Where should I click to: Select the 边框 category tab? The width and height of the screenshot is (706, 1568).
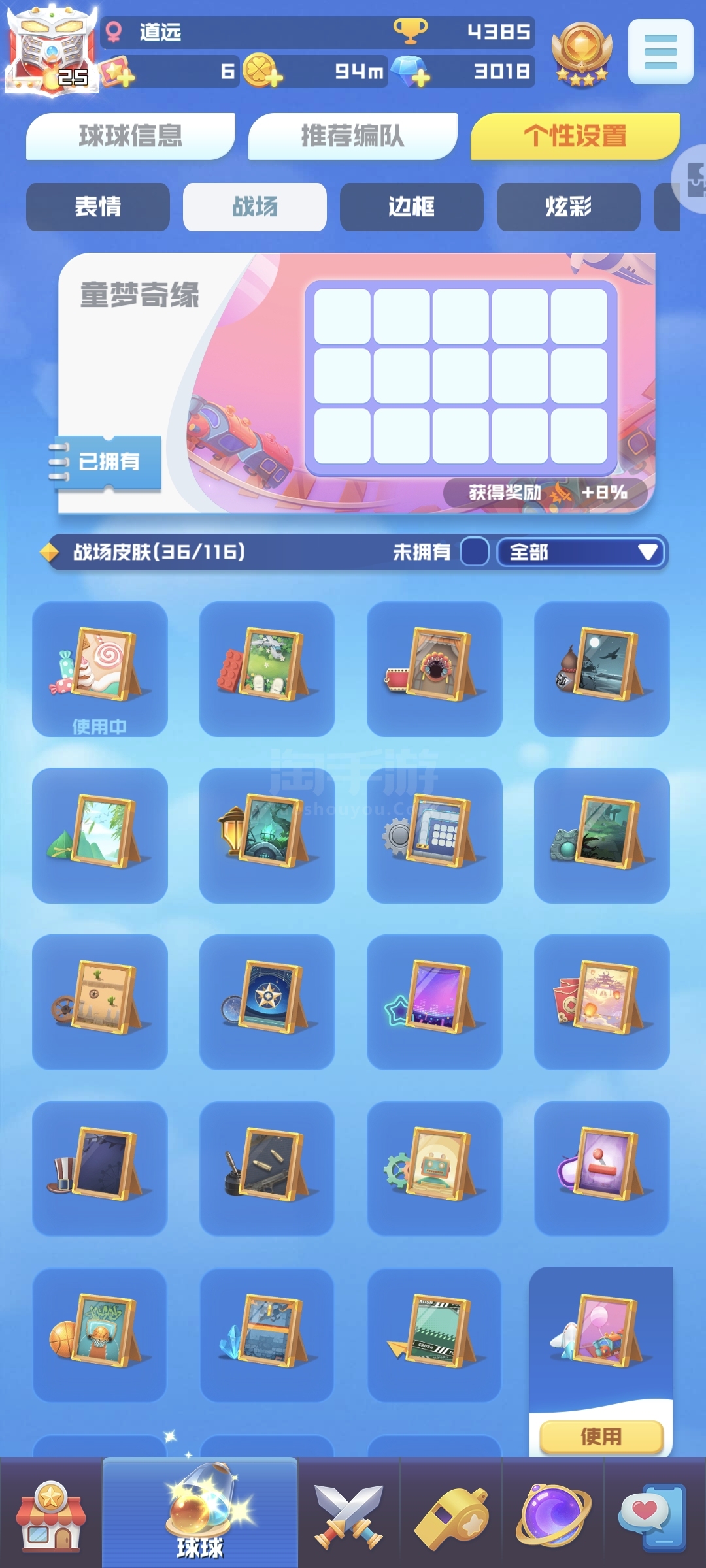point(412,206)
